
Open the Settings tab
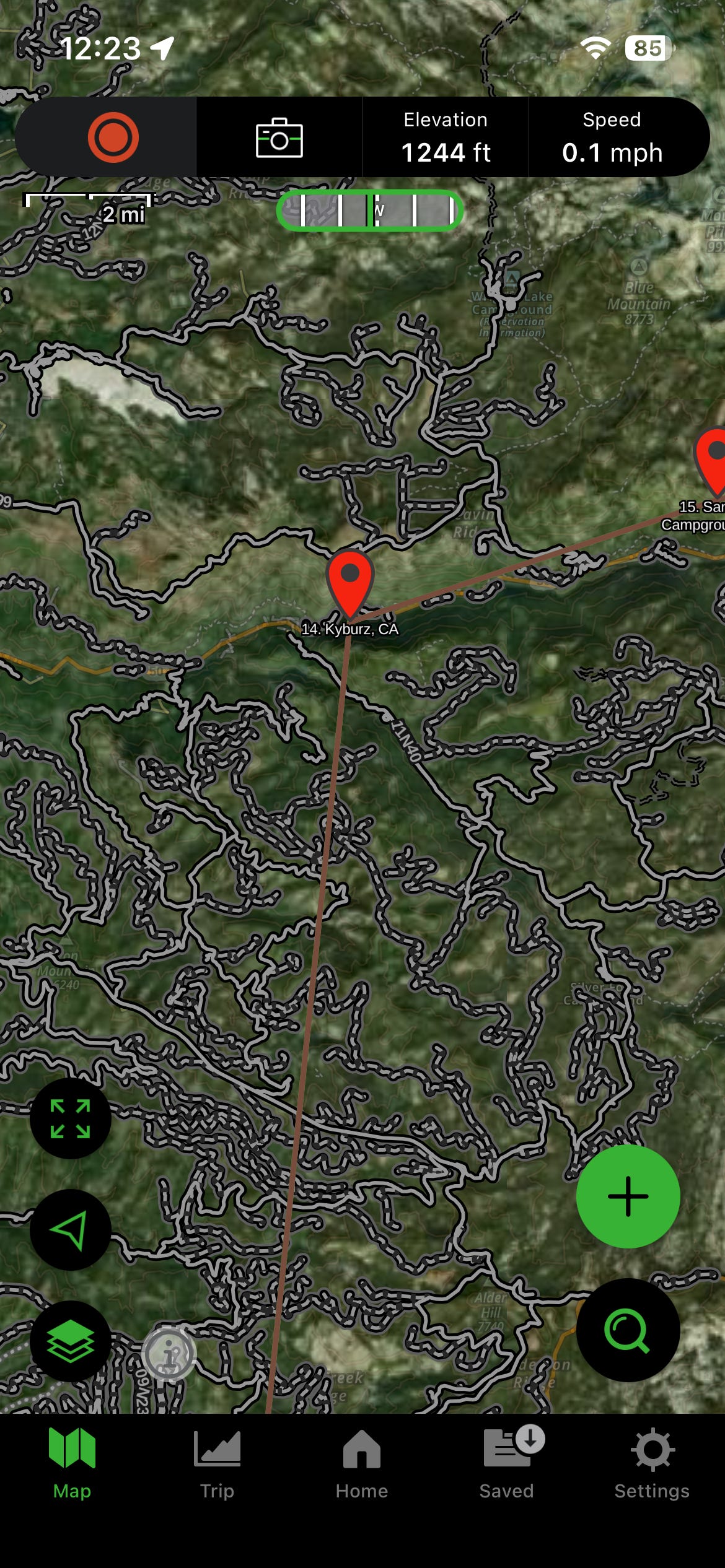pyautogui.click(x=652, y=1464)
